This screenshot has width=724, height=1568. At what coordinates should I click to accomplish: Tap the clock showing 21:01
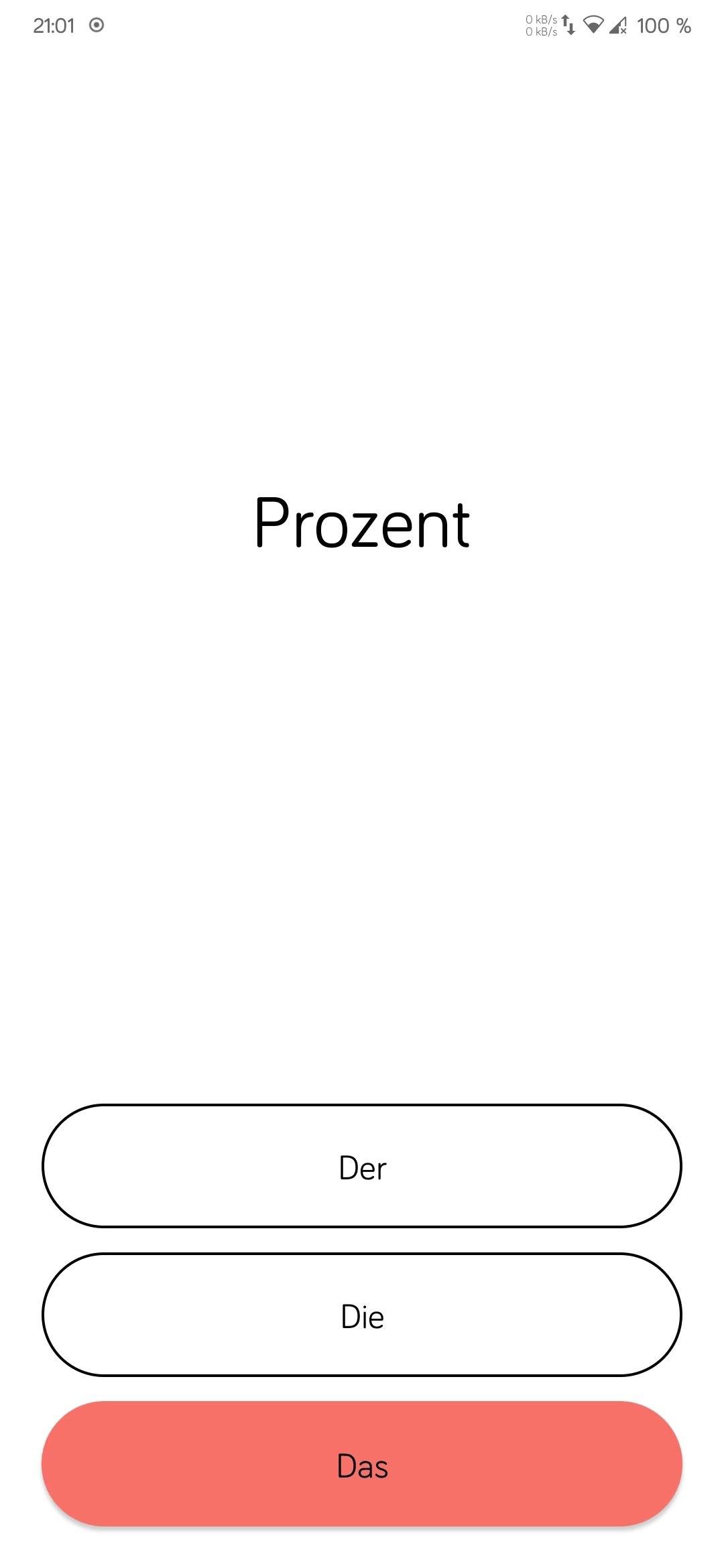55,25
